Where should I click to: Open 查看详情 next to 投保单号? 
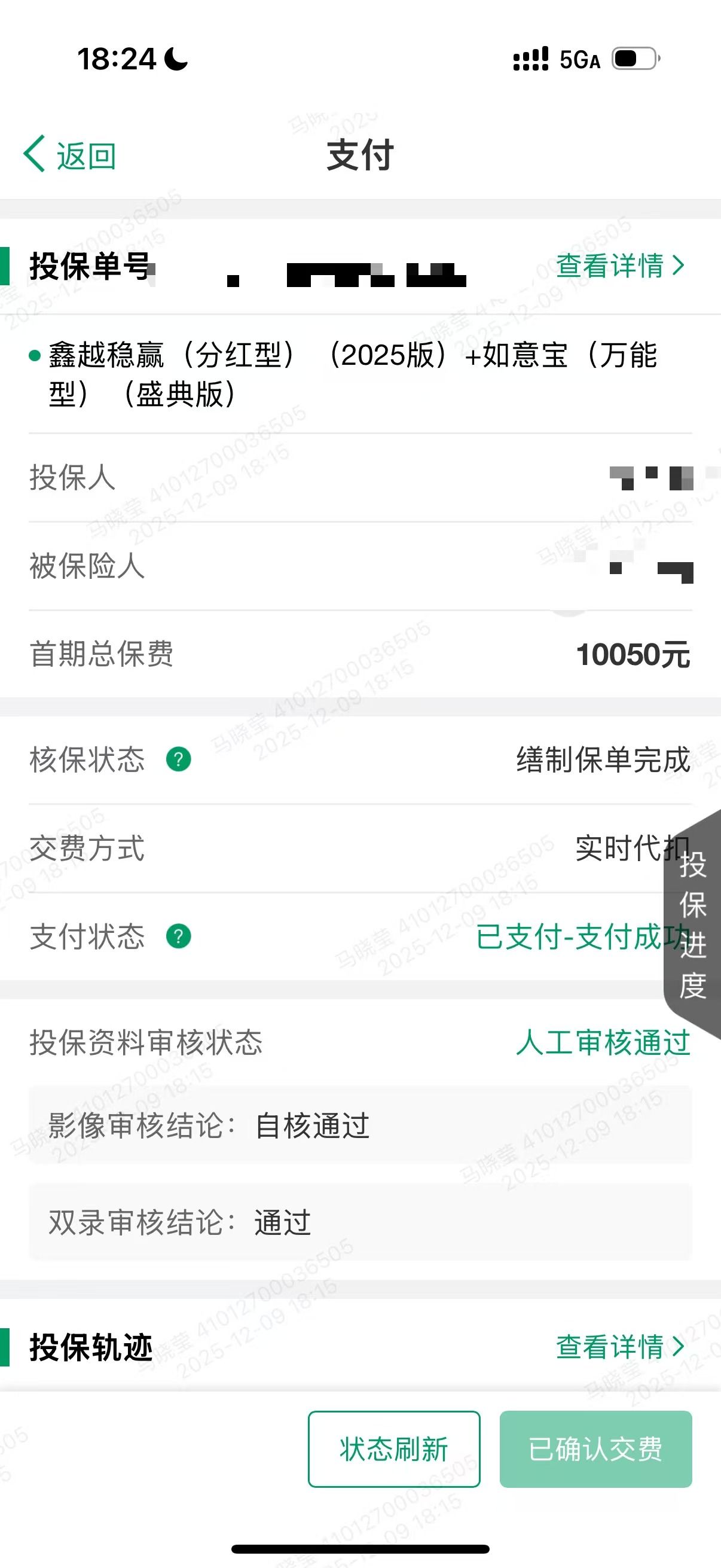(x=619, y=266)
